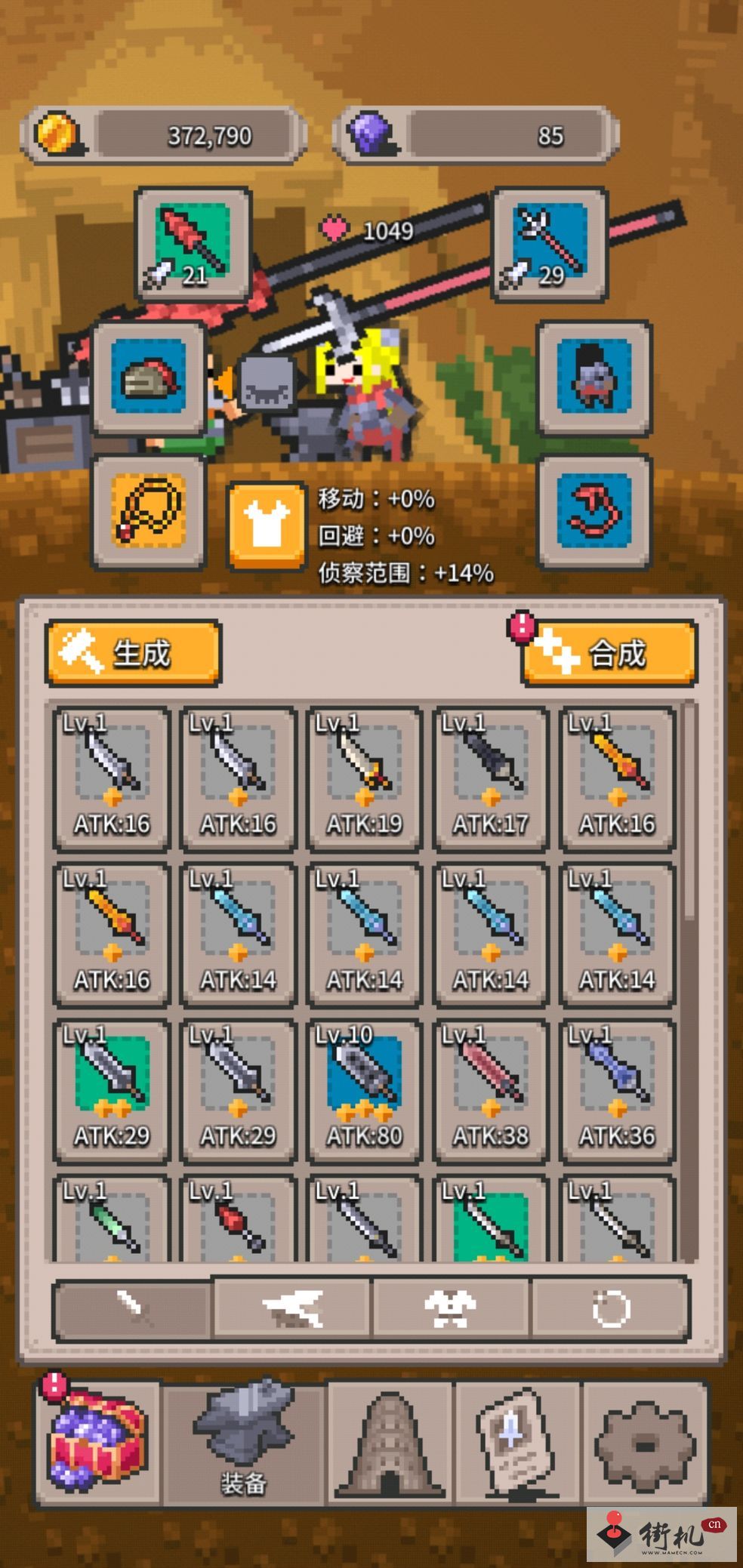Screen dimensions: 743x1568
Task: Select the sword with ATK:19
Action: point(365,778)
